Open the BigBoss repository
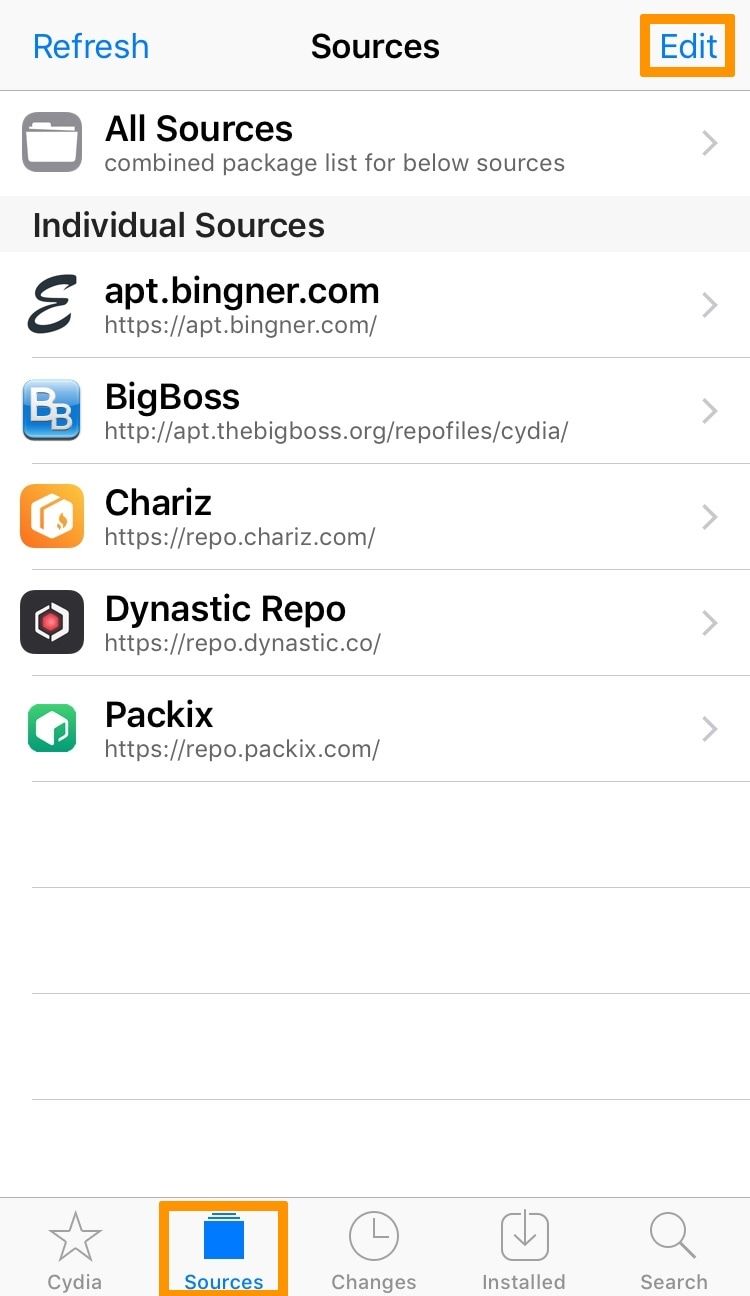Image resolution: width=750 pixels, height=1296 pixels. tap(375, 411)
